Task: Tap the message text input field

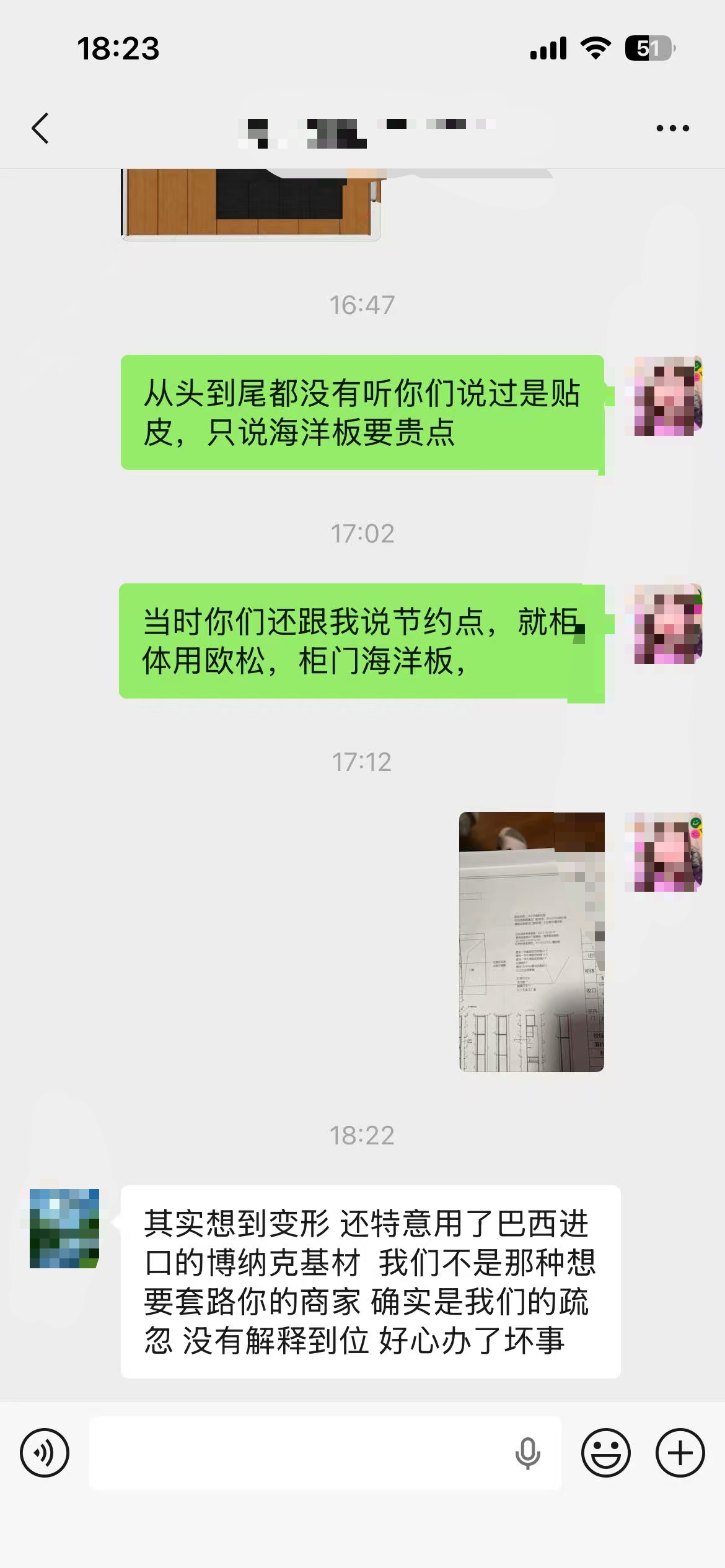Action: pos(297,1453)
